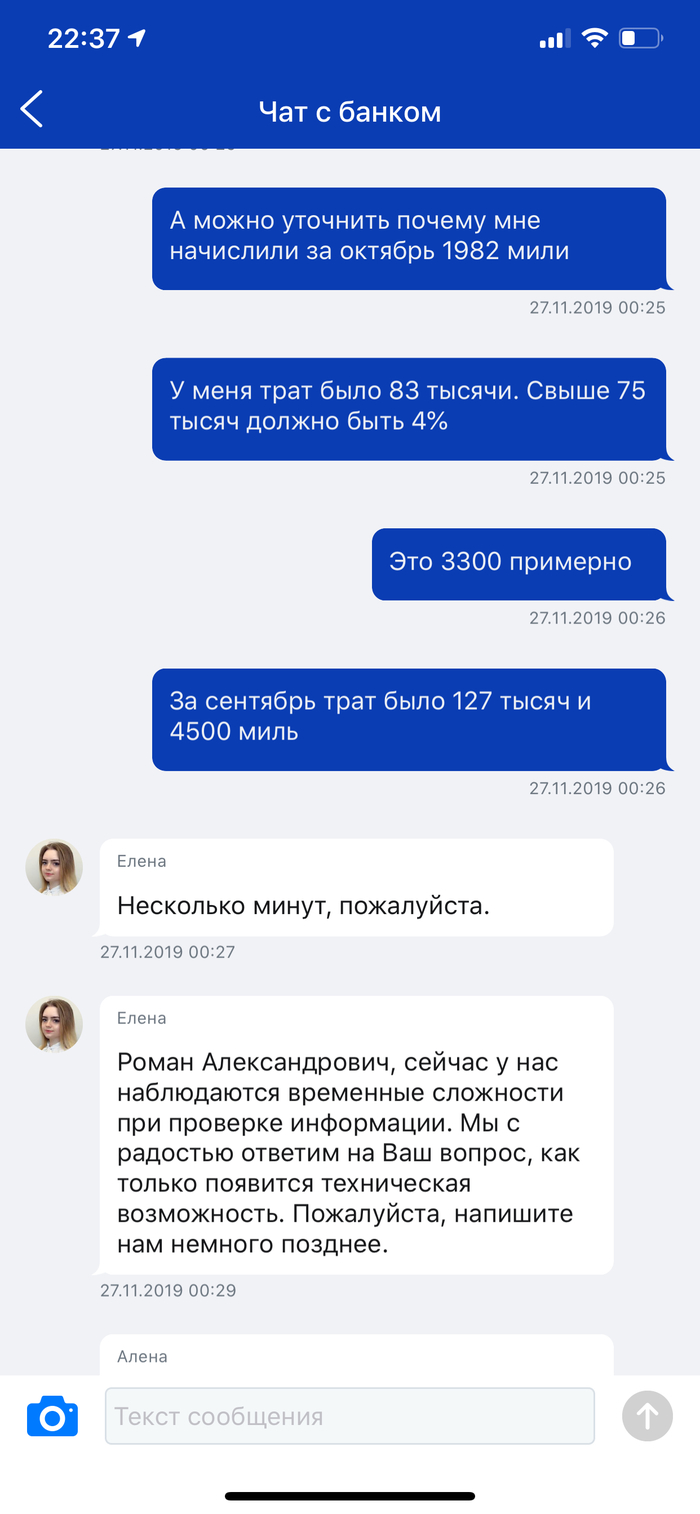This screenshot has height=1514, width=700.
Task: Focus the message text field
Action: click(349, 1416)
